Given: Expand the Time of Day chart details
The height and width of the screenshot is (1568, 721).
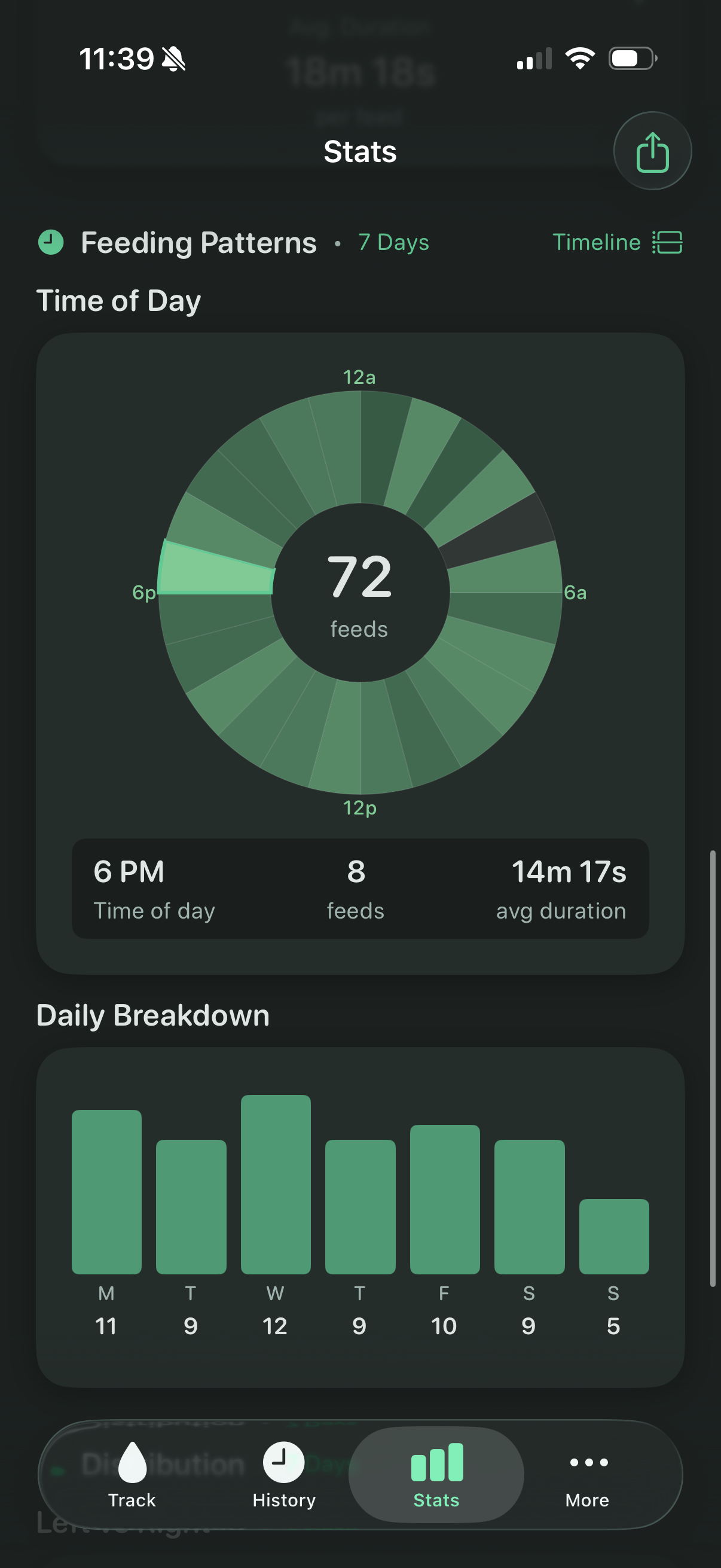Looking at the screenshot, I should coord(120,300).
